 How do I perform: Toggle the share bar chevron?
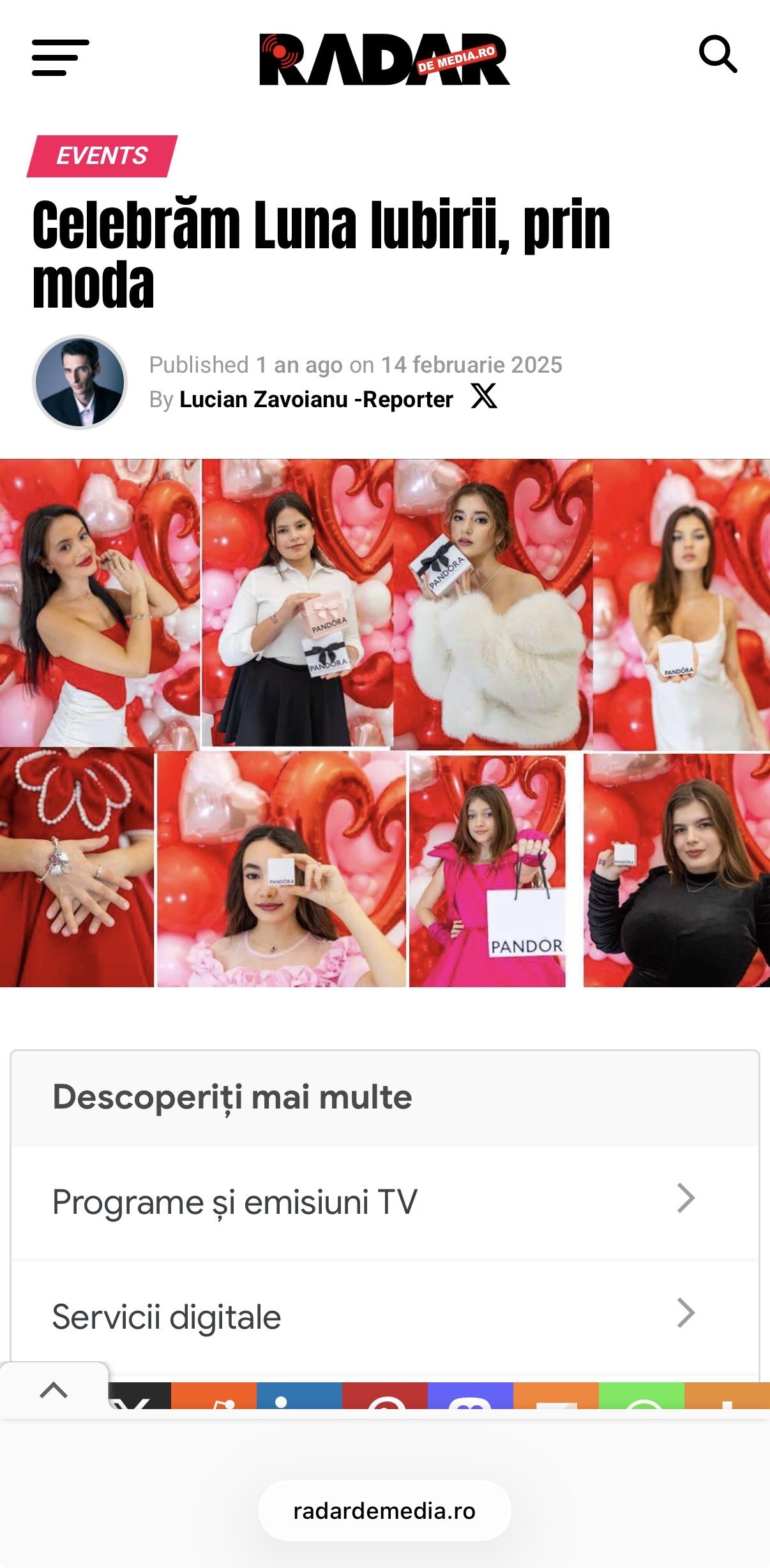point(54,1389)
